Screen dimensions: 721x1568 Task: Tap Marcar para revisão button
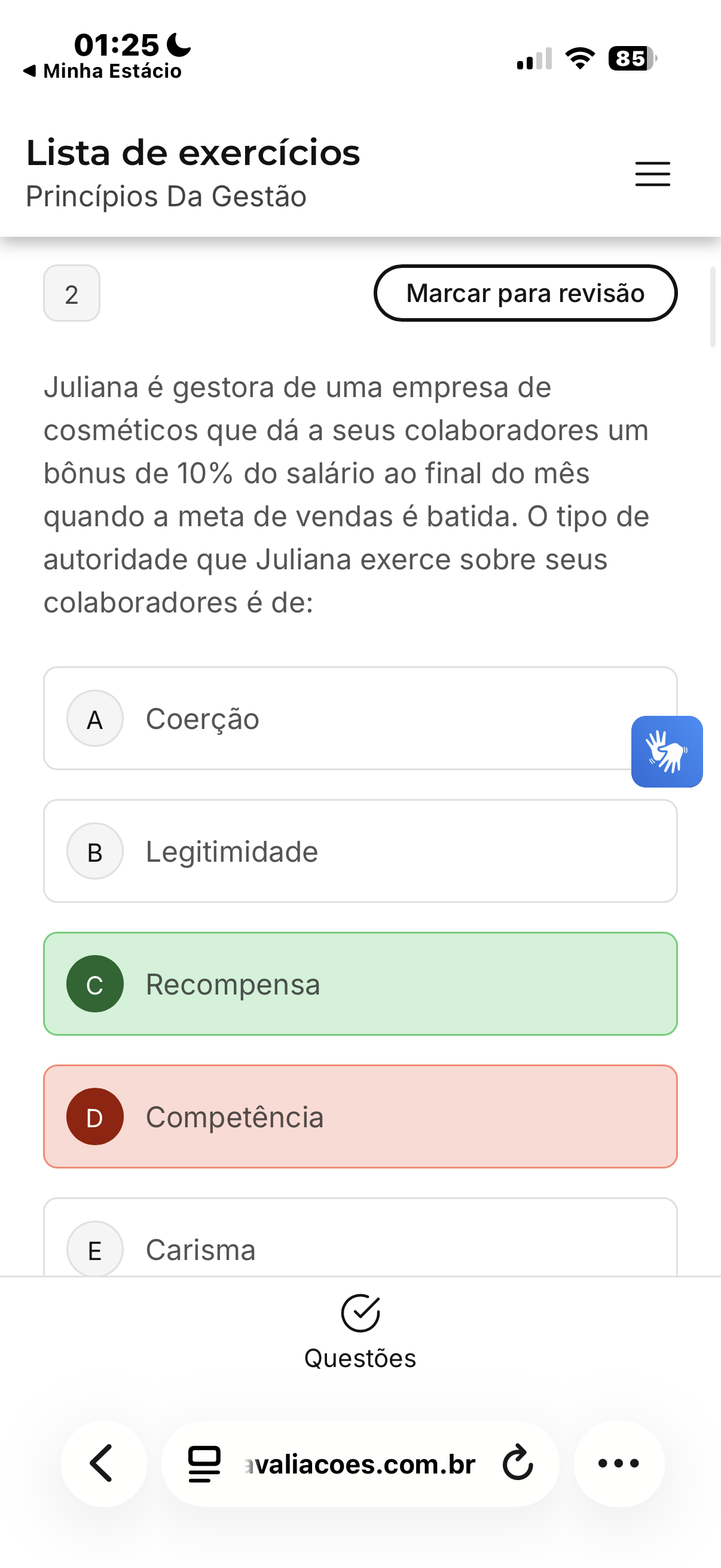(x=525, y=294)
